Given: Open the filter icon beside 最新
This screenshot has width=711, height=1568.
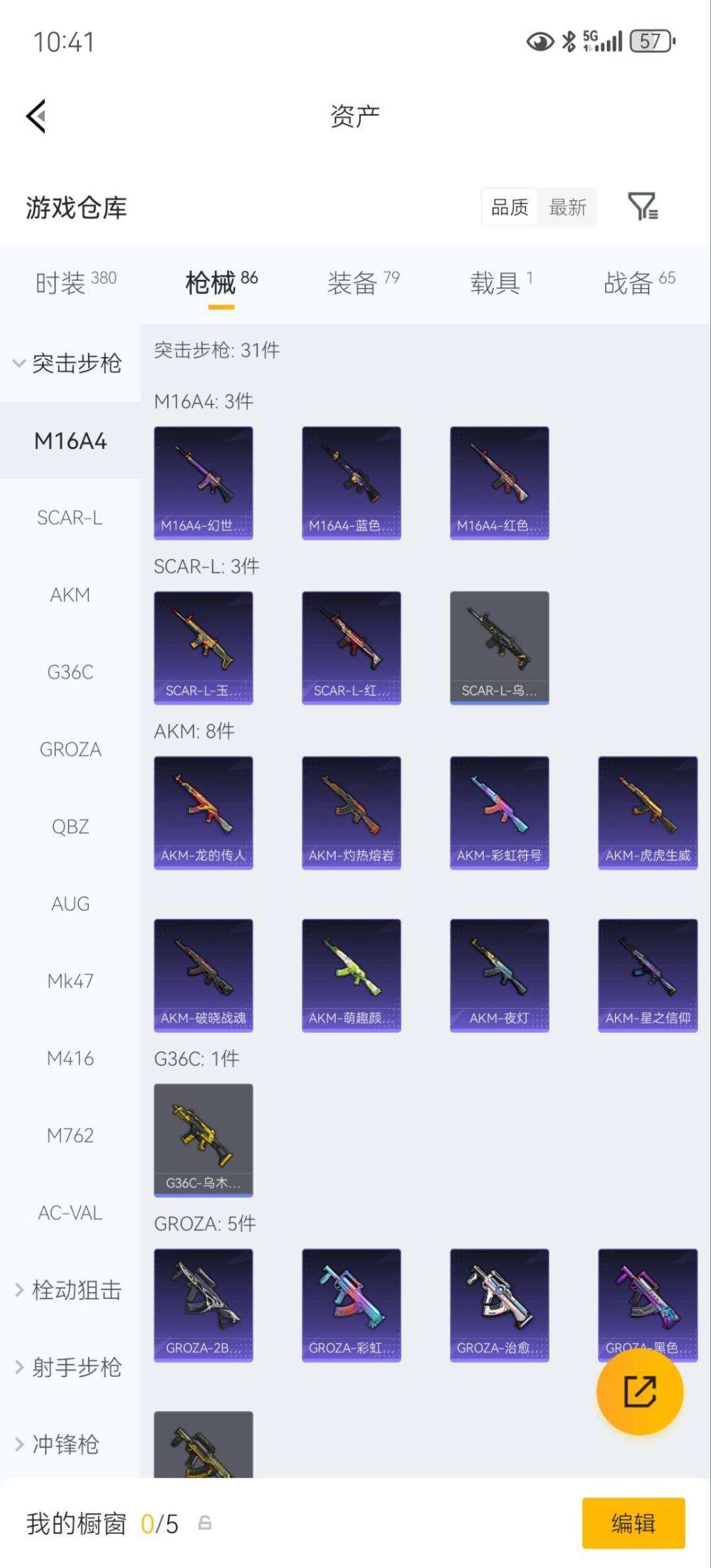Looking at the screenshot, I should click(x=643, y=207).
